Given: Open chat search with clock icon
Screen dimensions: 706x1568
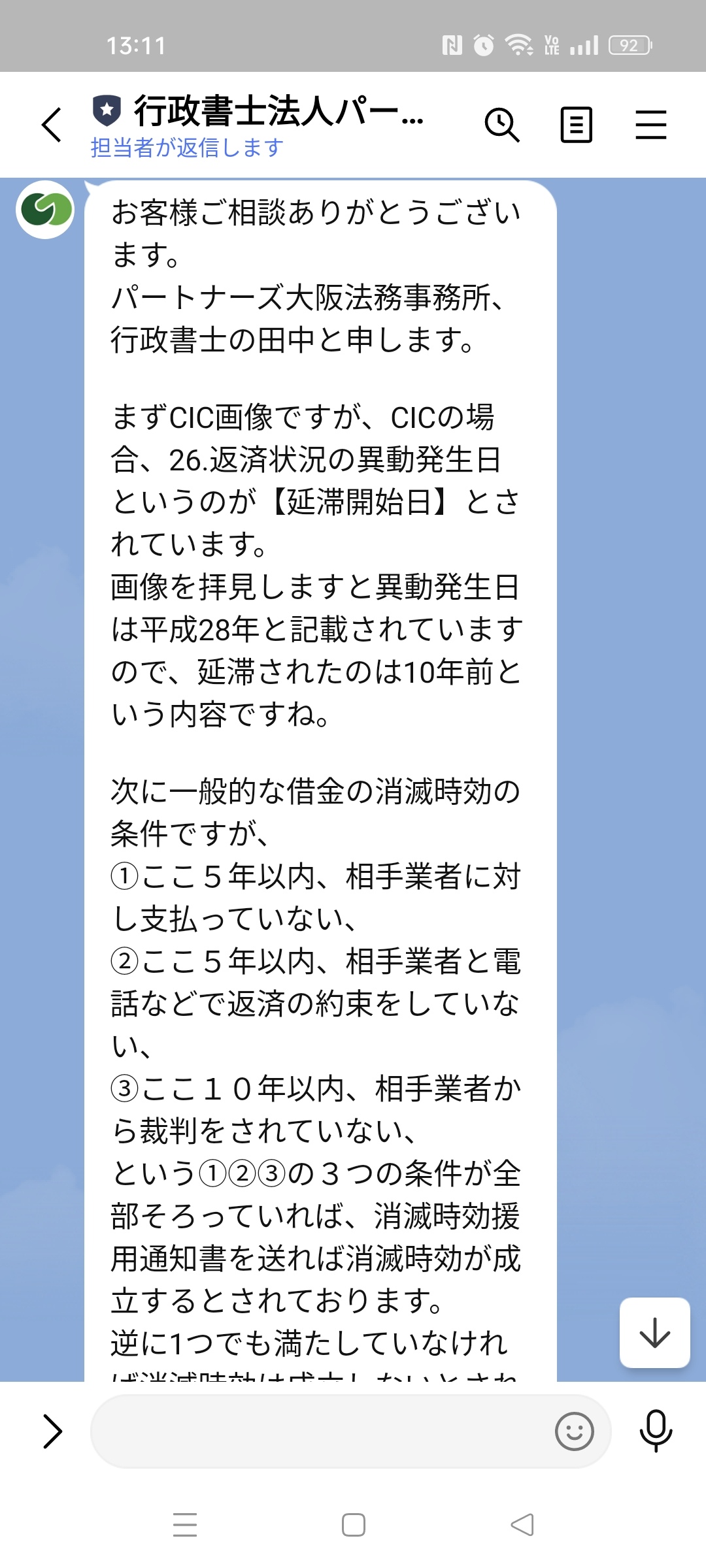Looking at the screenshot, I should point(501,125).
